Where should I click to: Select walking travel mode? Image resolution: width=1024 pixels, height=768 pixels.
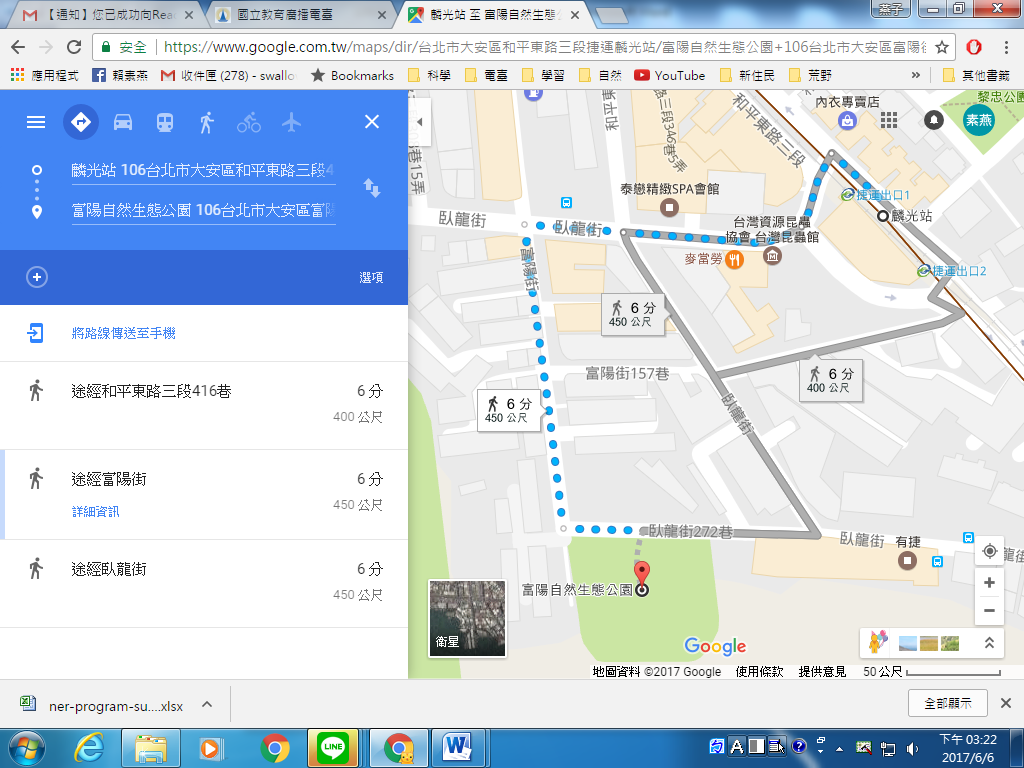tap(207, 122)
